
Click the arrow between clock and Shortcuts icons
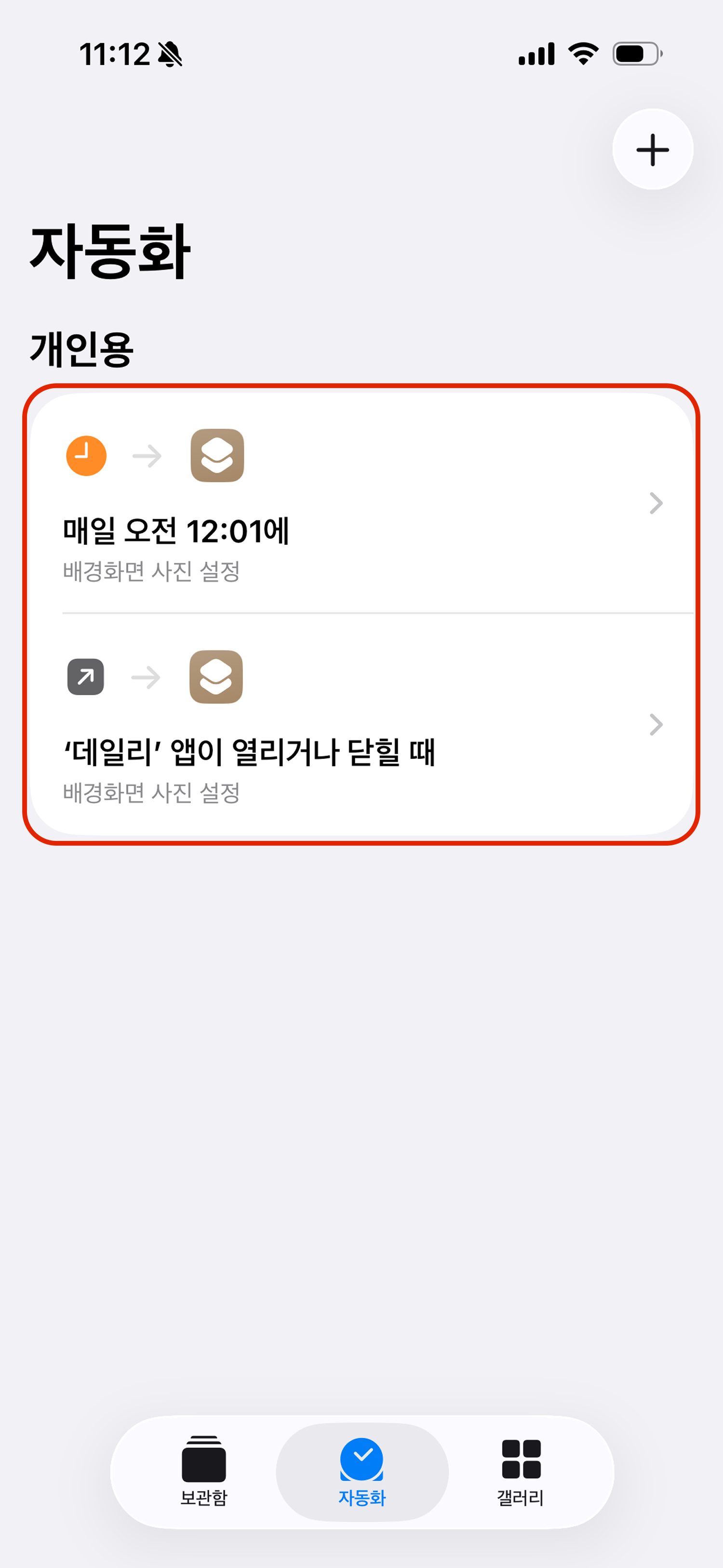(146, 457)
